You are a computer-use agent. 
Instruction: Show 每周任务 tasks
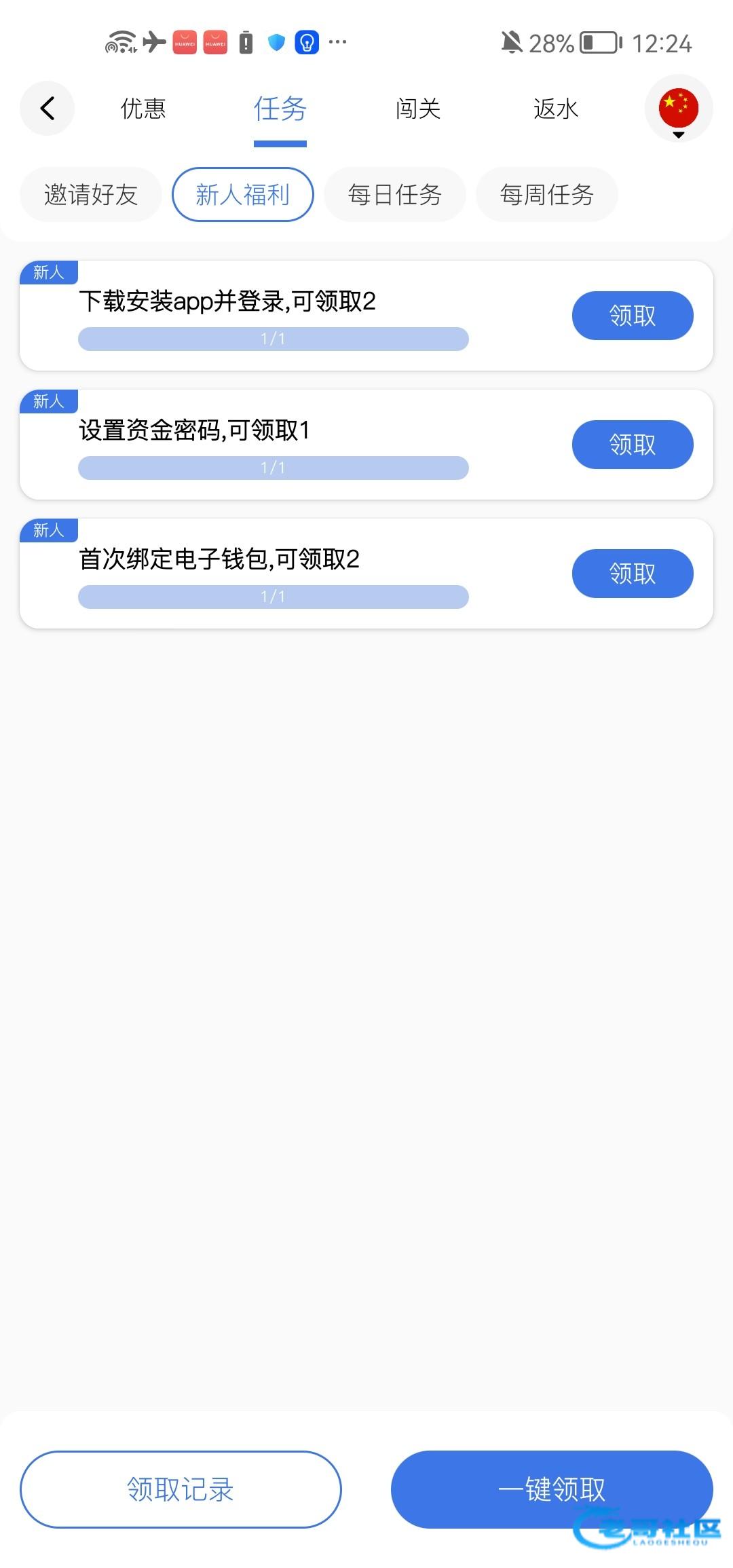[547, 195]
